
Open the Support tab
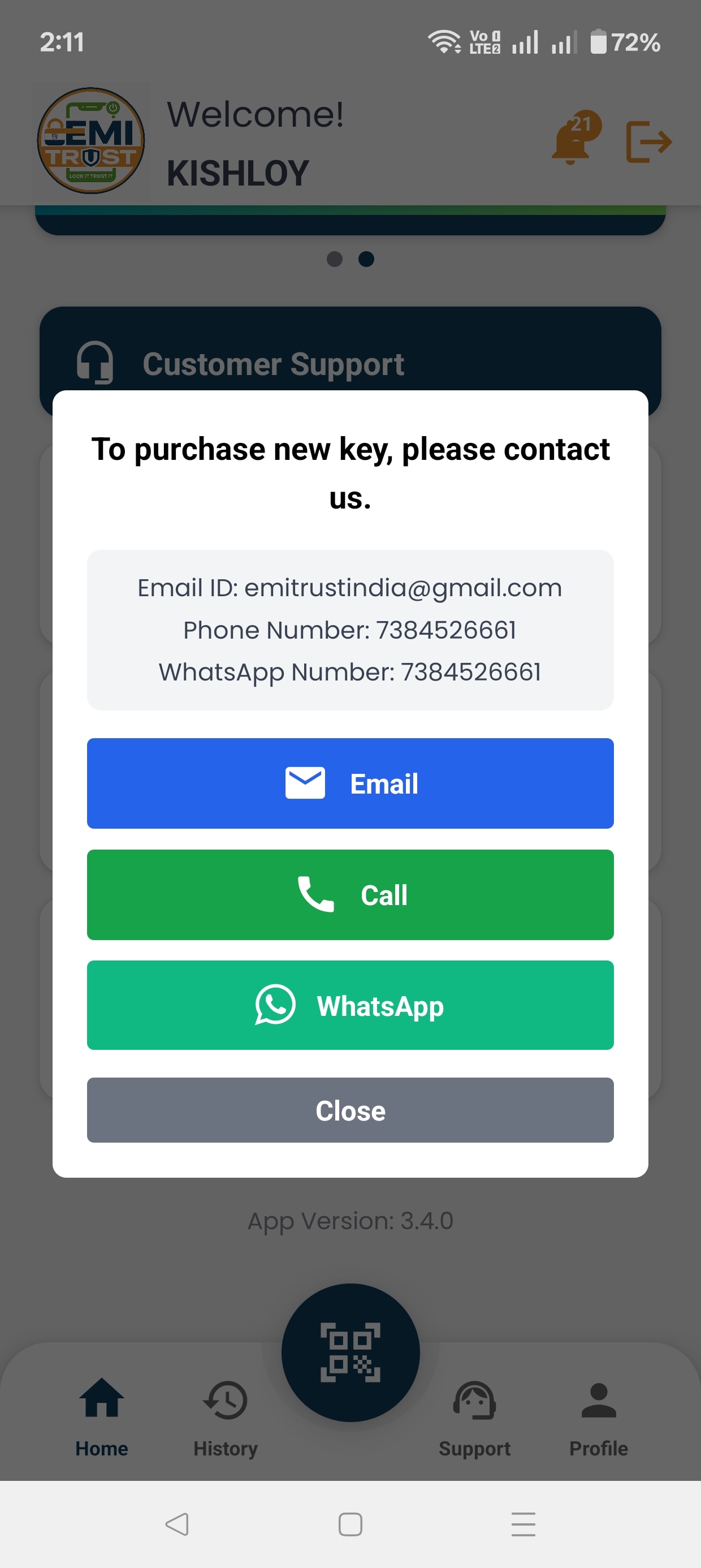475,1418
